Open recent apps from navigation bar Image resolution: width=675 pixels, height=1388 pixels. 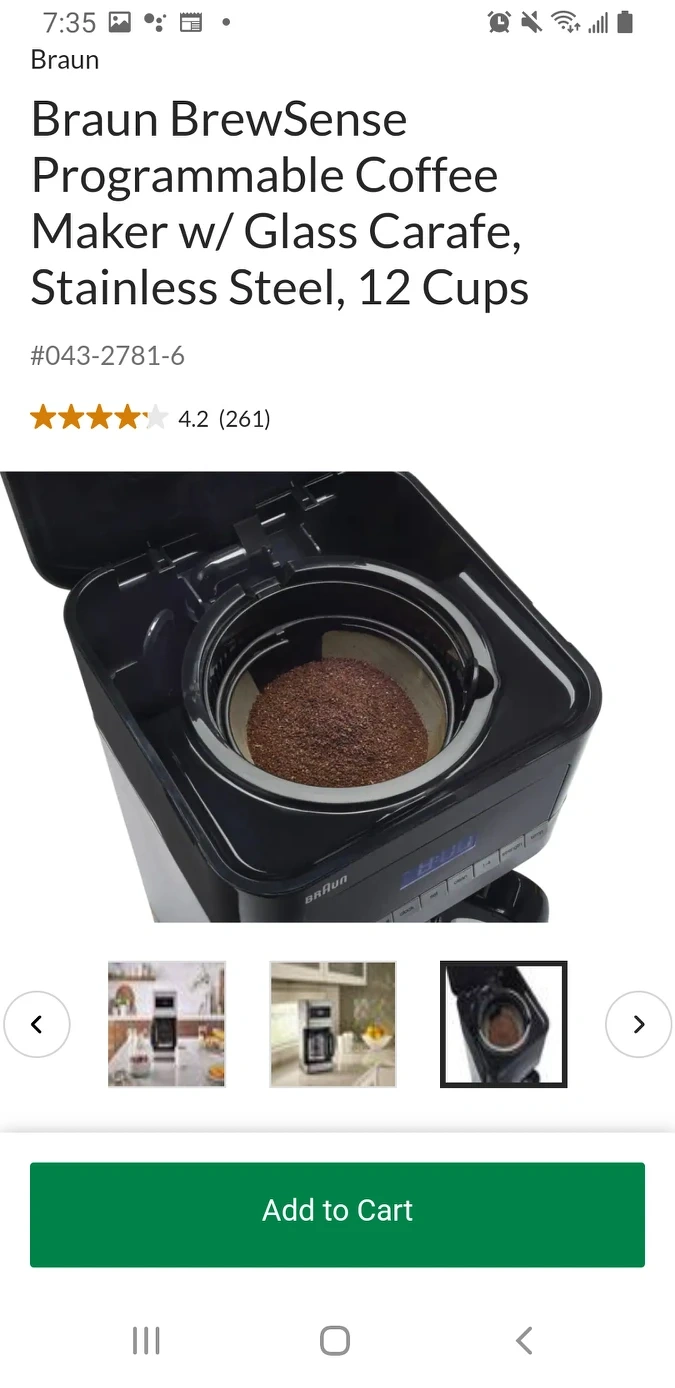point(146,1340)
